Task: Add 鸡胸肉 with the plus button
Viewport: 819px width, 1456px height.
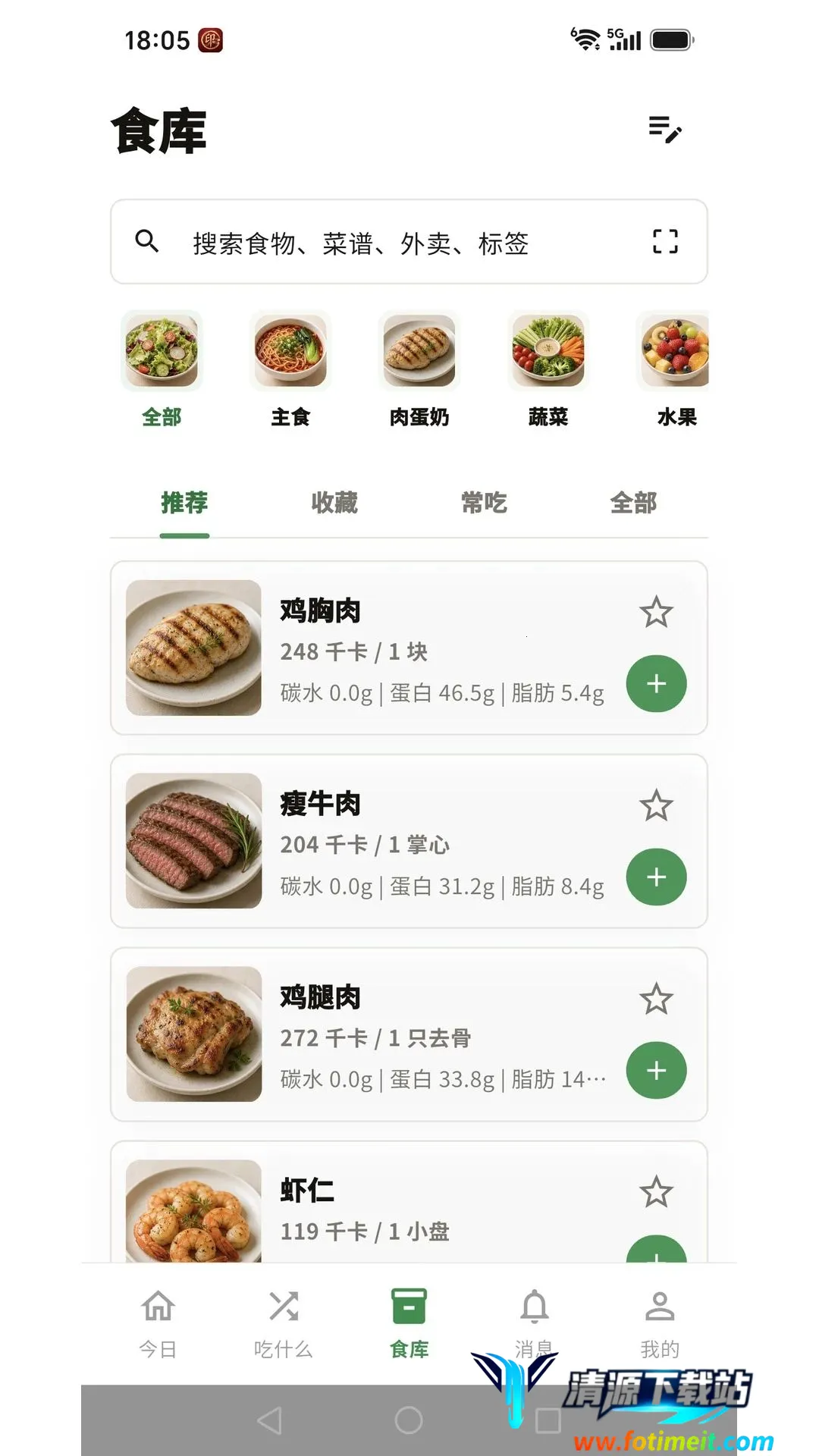Action: [x=656, y=683]
